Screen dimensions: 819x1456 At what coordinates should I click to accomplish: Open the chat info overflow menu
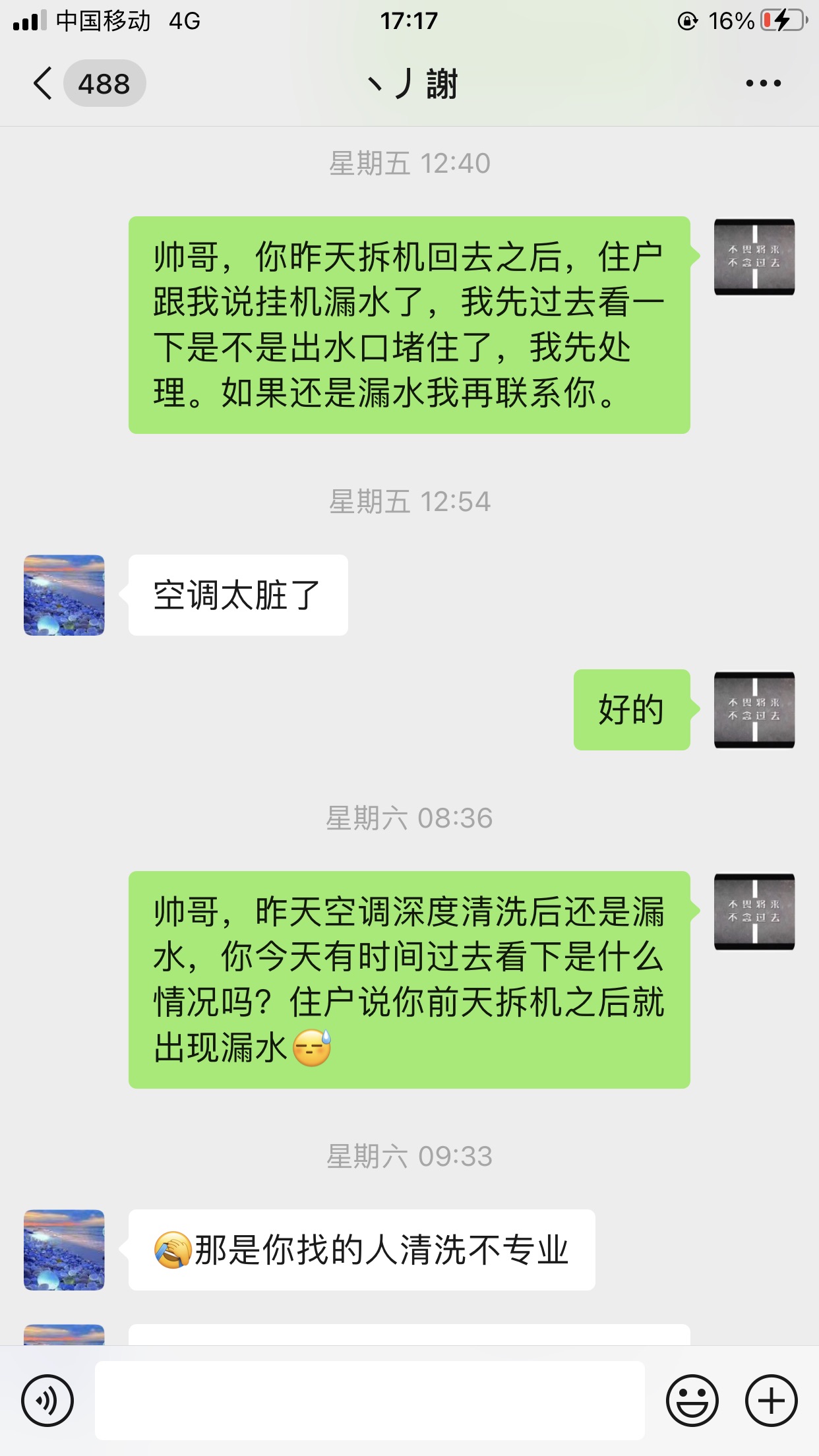click(x=763, y=84)
